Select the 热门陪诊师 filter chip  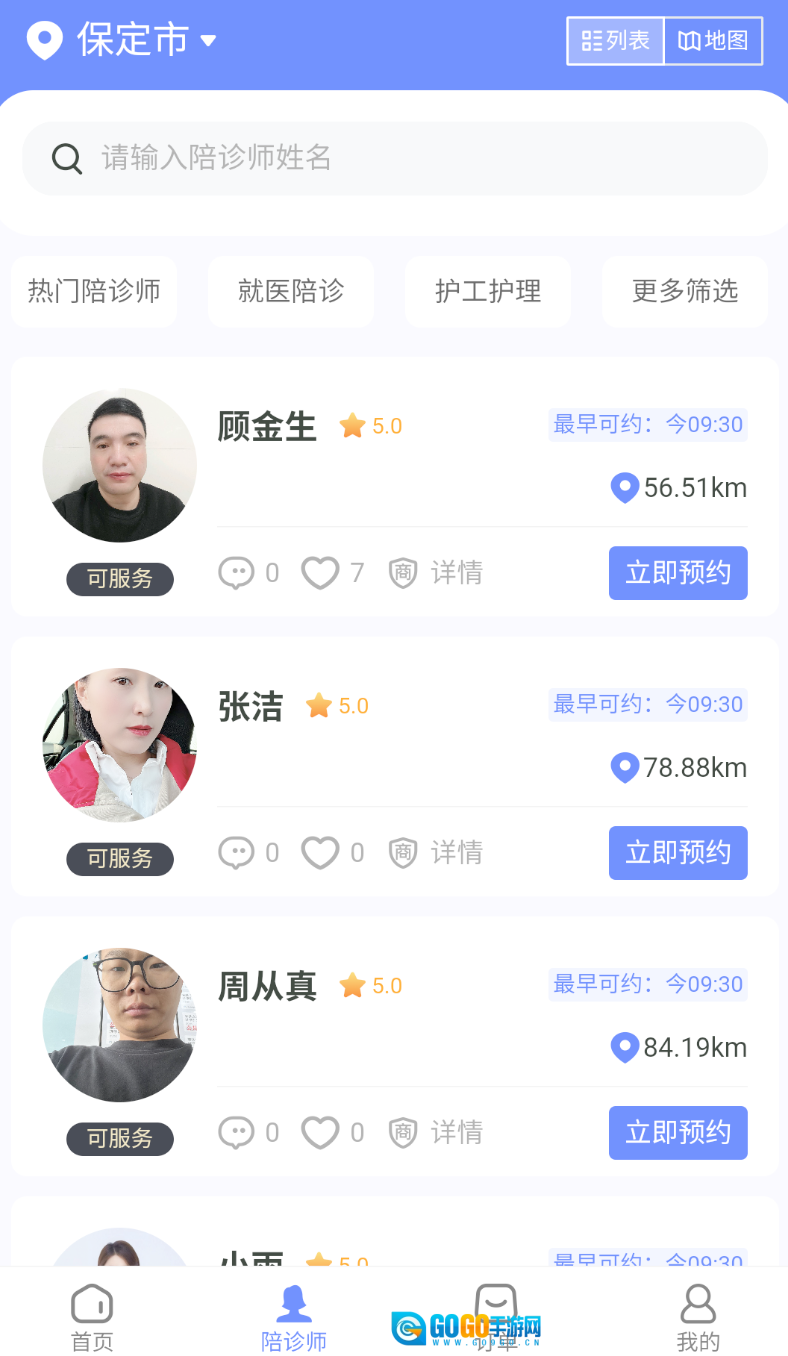pyautogui.click(x=94, y=291)
